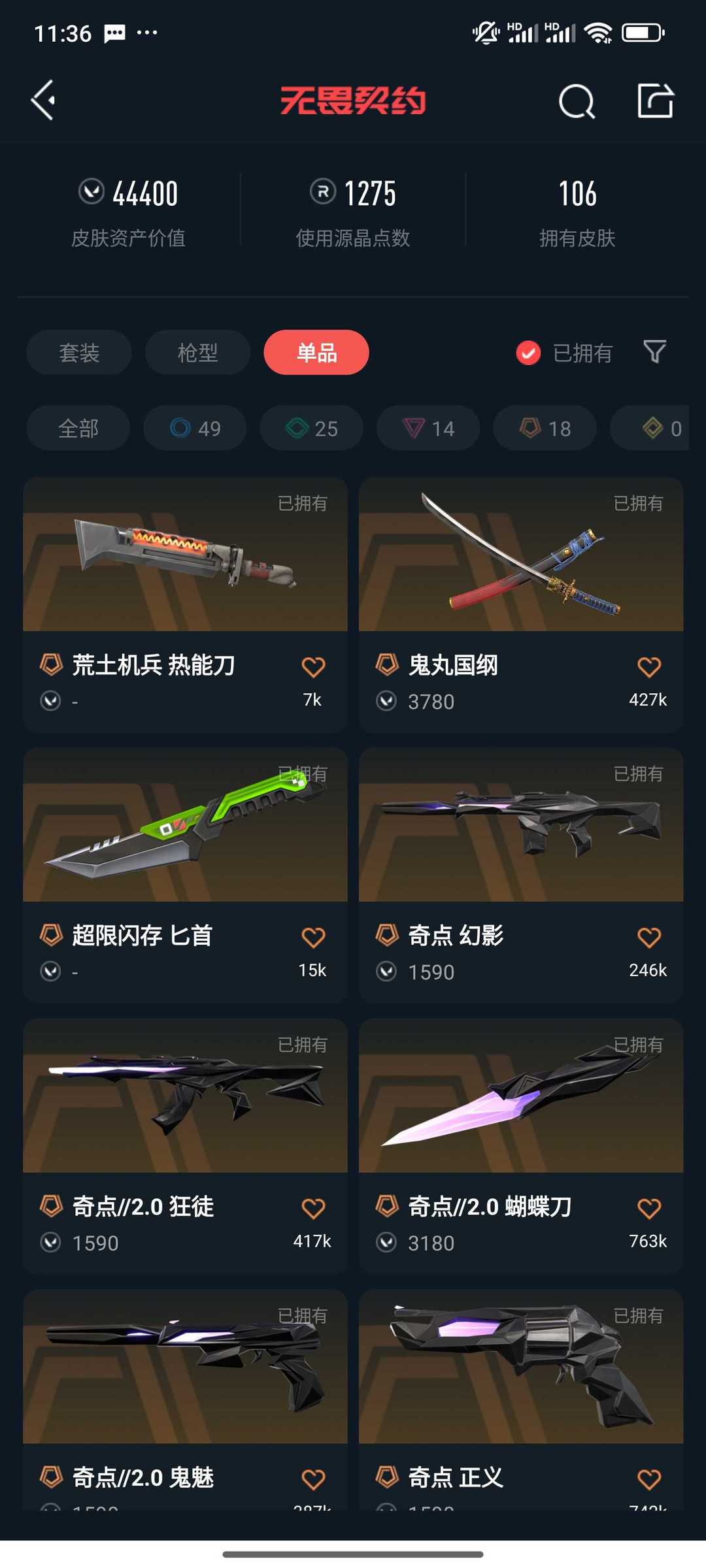Filter by the green tier chip 25
Viewport: 706px width, 1568px height.
pos(311,428)
